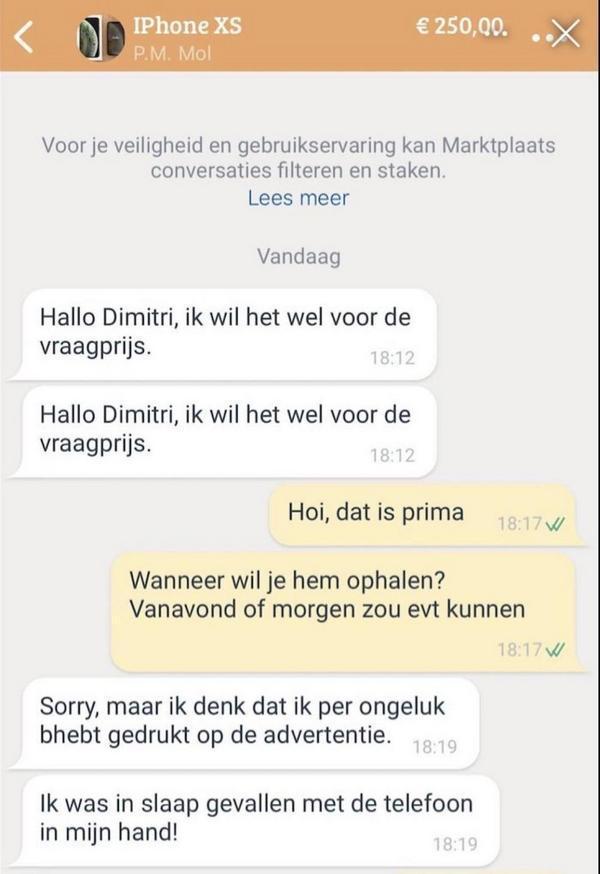Screen dimensions: 600x874
Task: Open the IPhone XS listing header
Action: click(x=185, y=29)
